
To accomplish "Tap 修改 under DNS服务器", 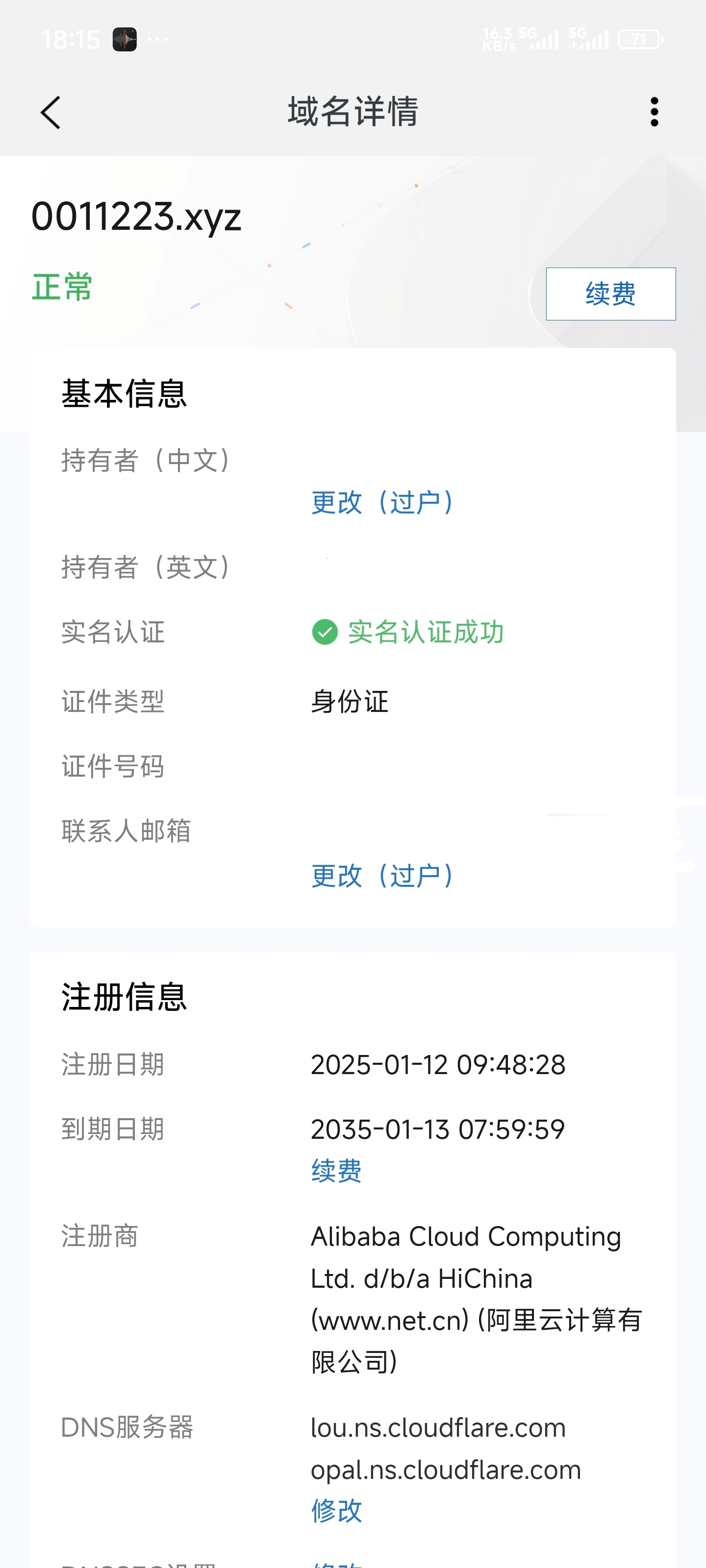I will pos(336,1510).
